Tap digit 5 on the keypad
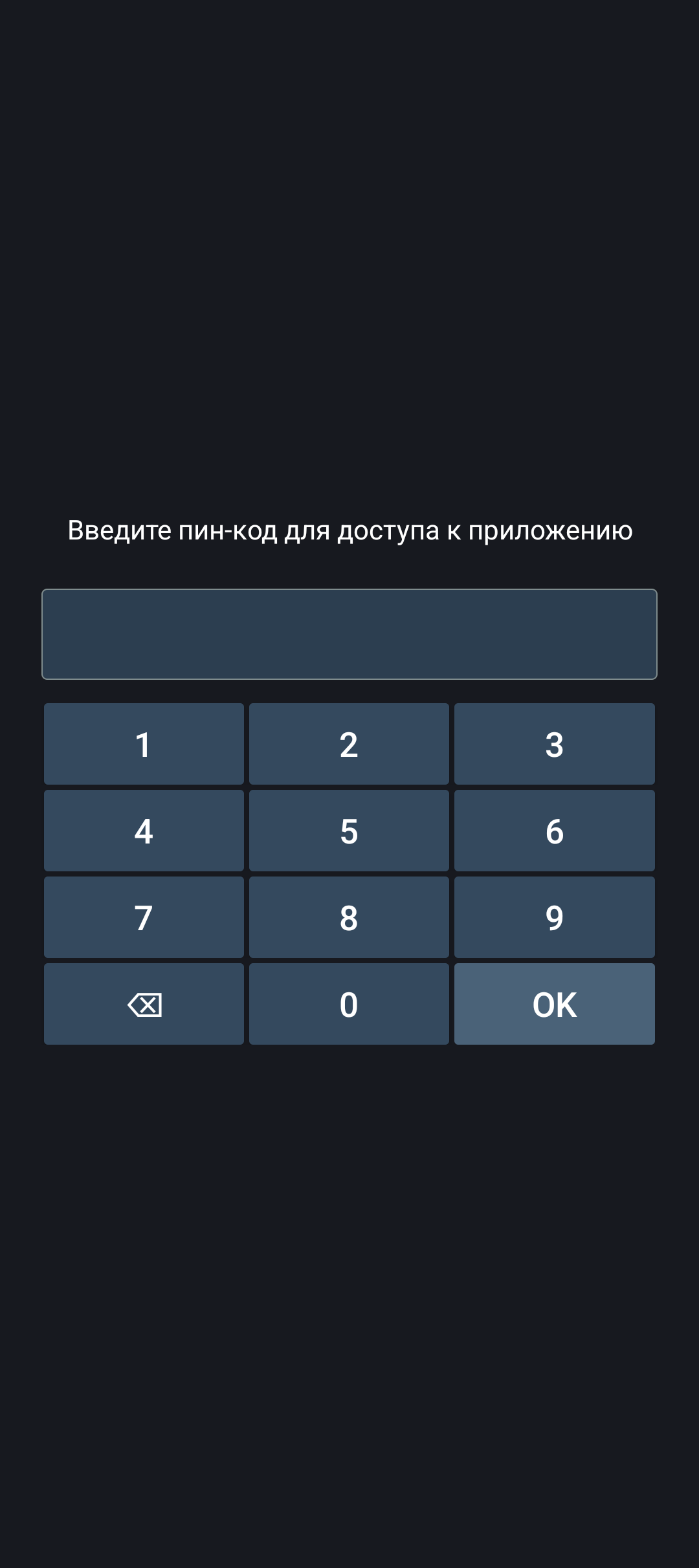 (349, 831)
